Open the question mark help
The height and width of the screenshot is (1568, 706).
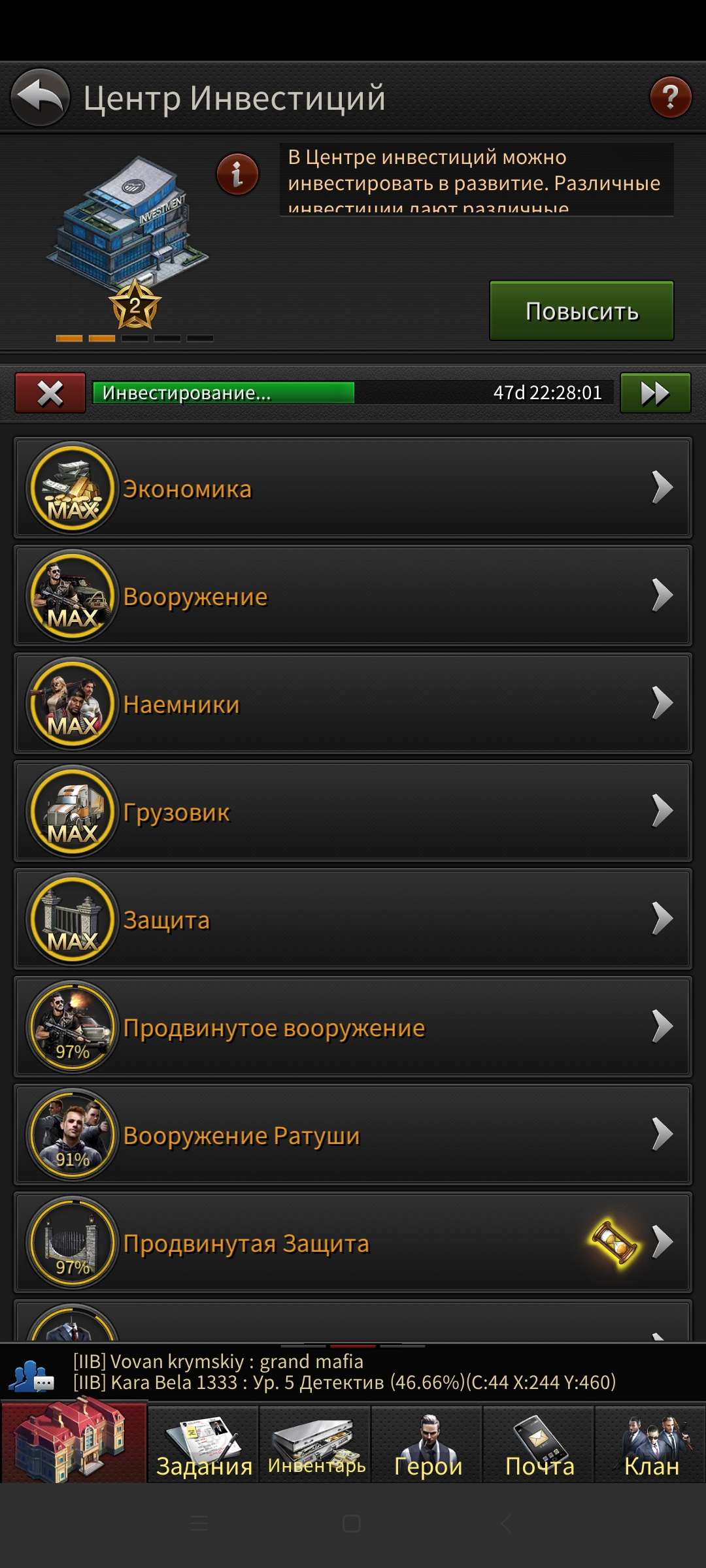[x=670, y=97]
